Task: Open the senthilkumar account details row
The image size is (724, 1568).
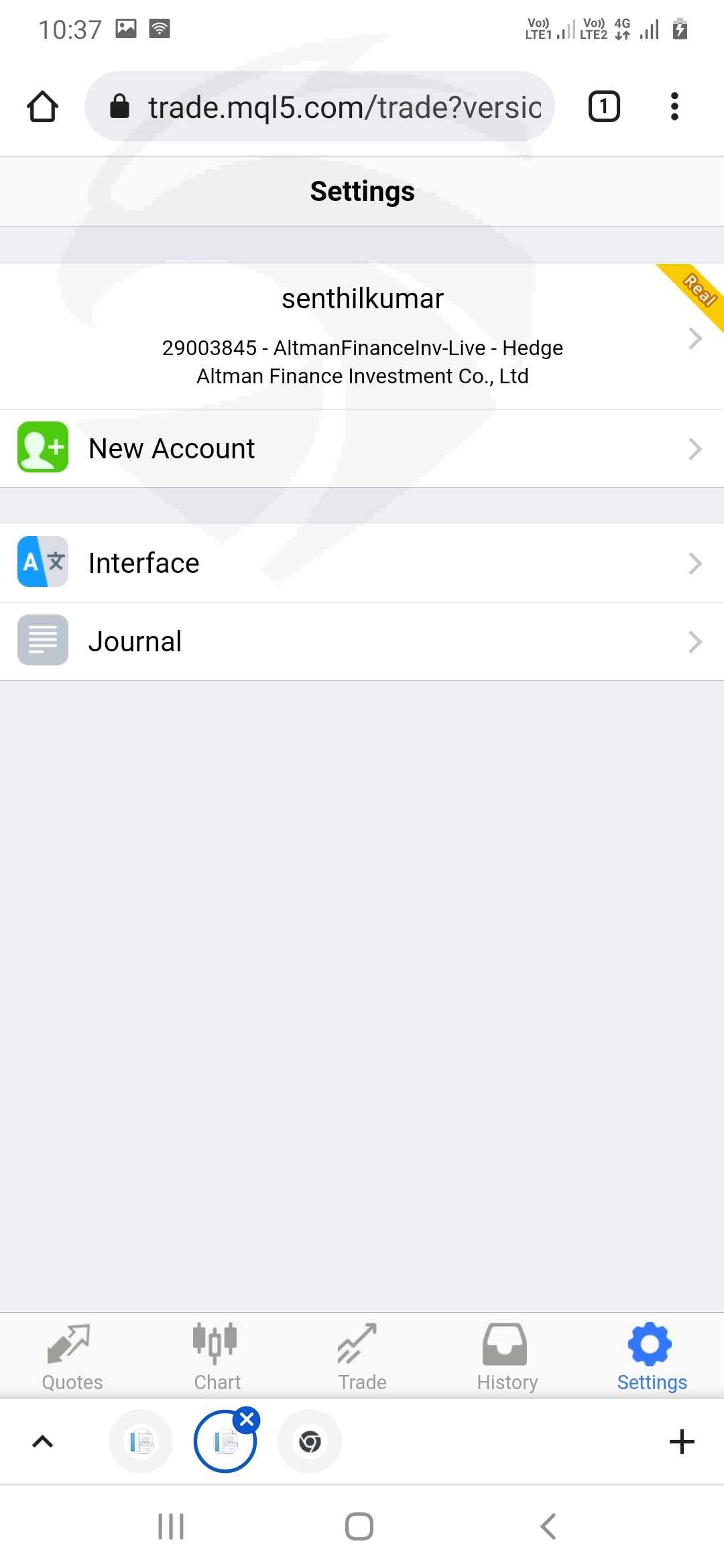Action: [x=362, y=336]
